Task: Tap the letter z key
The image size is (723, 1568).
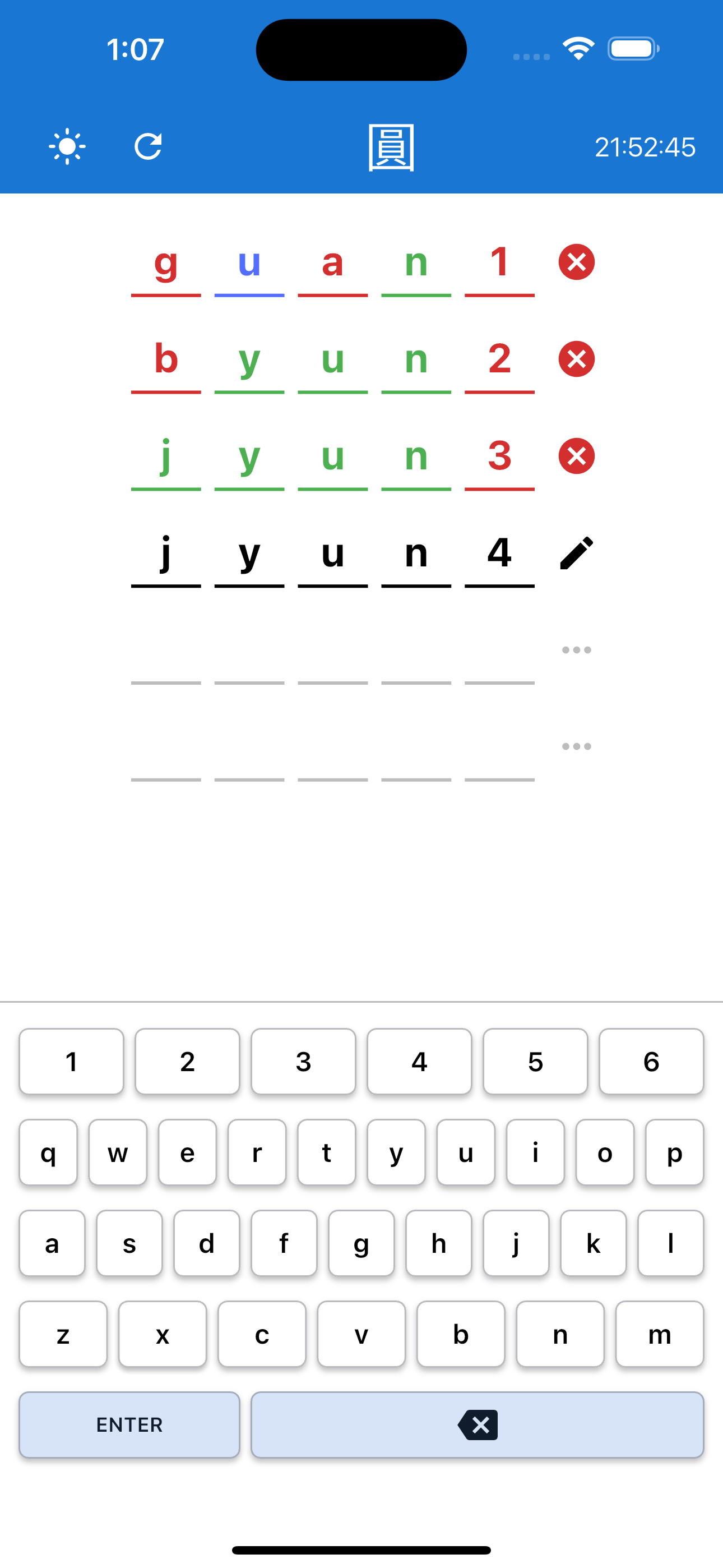Action: click(63, 1334)
